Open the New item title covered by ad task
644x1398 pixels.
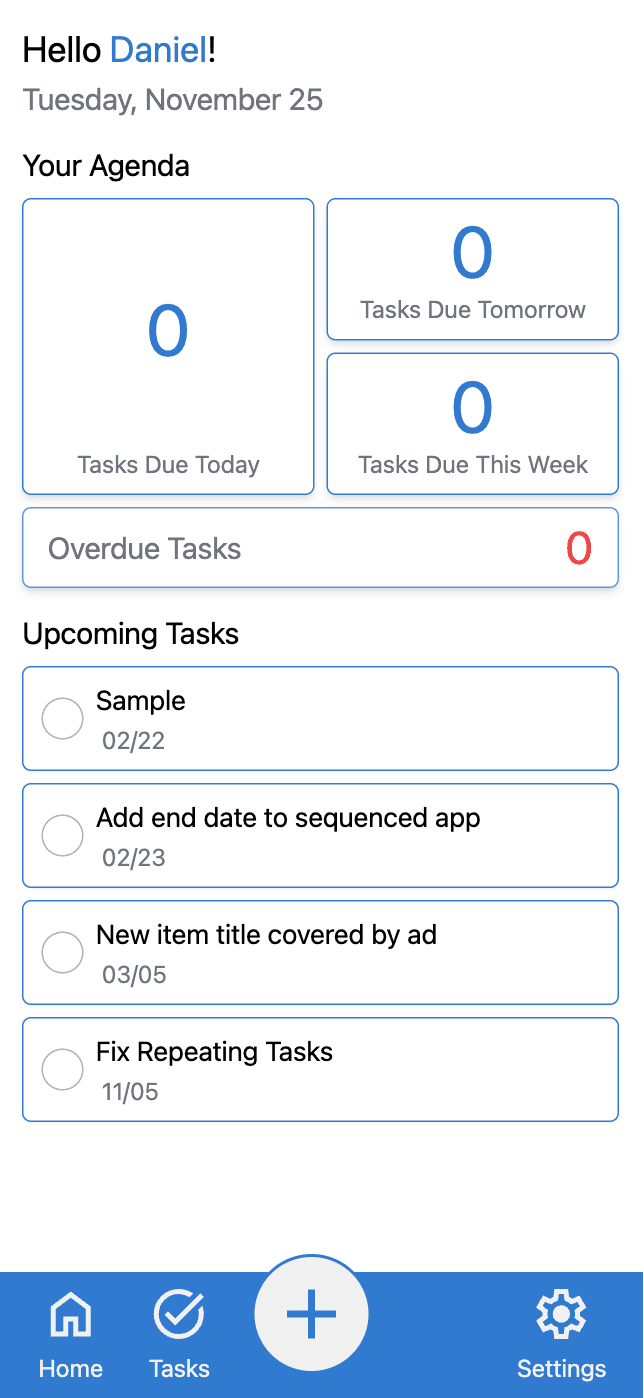[x=340, y=953]
